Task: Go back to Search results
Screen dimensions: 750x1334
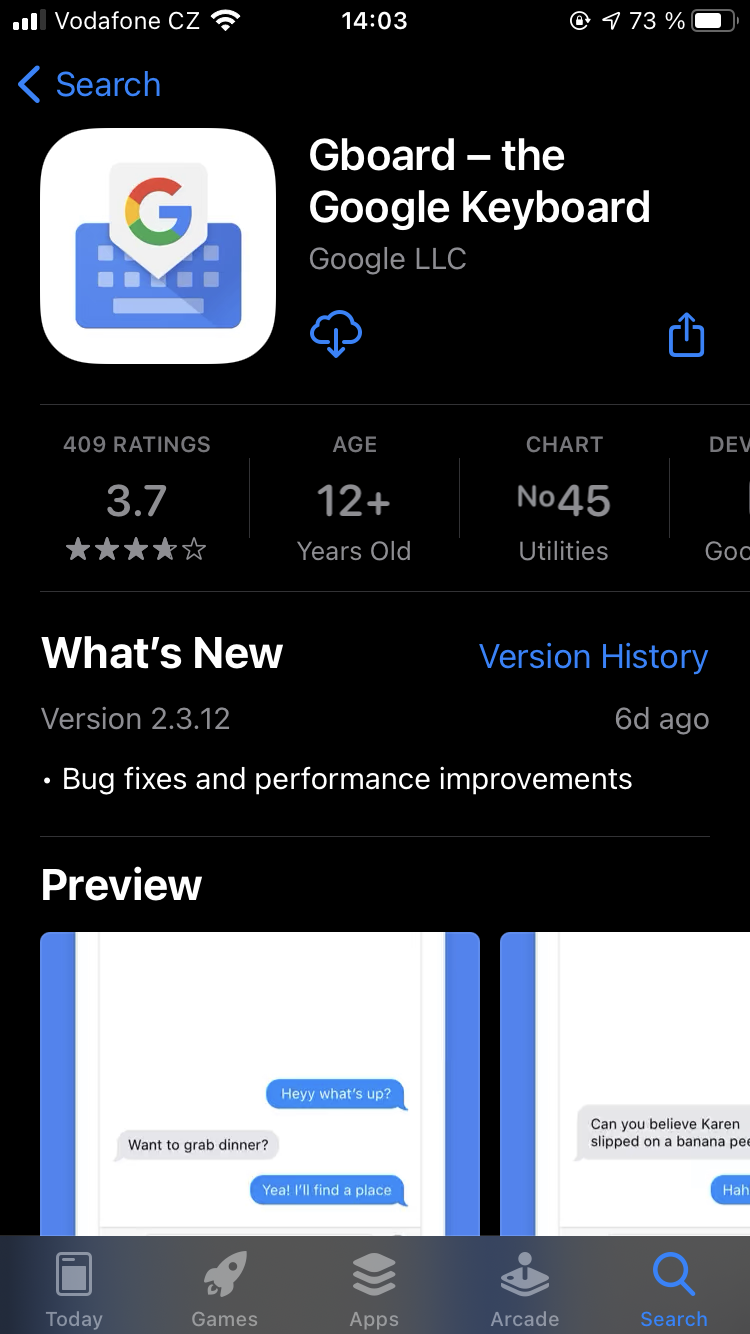Action: [x=90, y=85]
